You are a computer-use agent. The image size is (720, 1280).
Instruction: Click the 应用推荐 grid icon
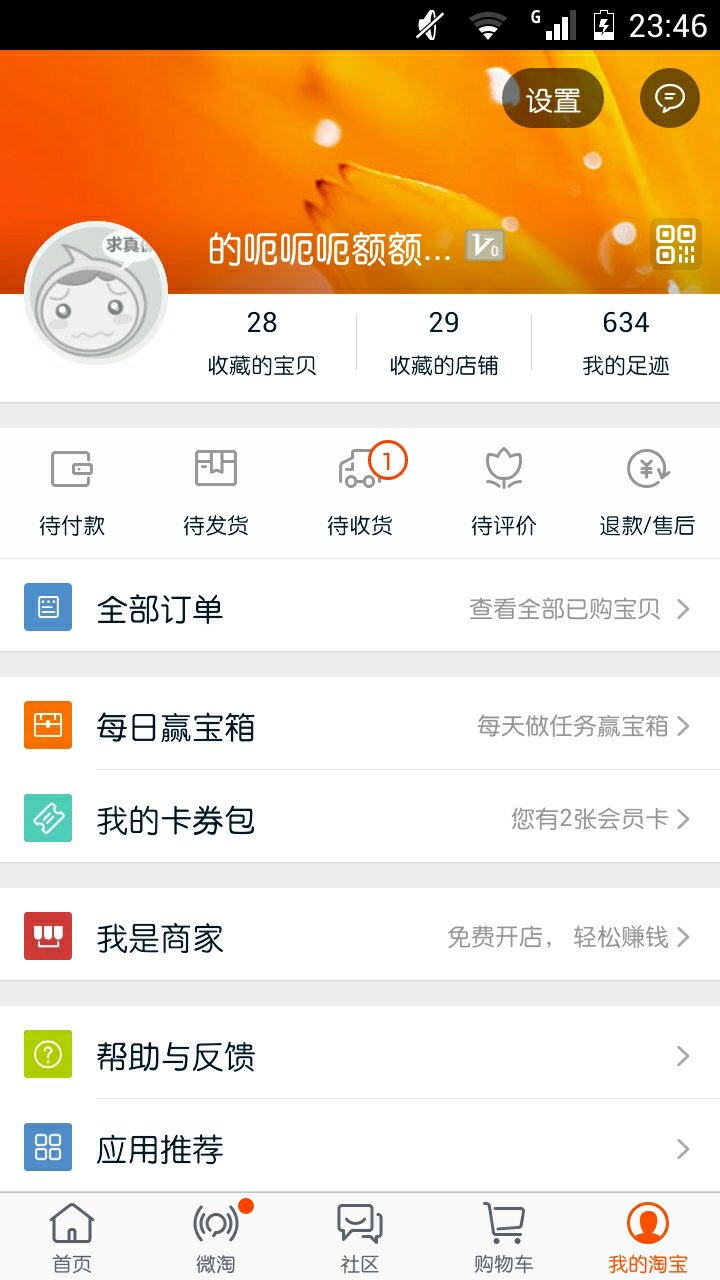[x=48, y=1148]
